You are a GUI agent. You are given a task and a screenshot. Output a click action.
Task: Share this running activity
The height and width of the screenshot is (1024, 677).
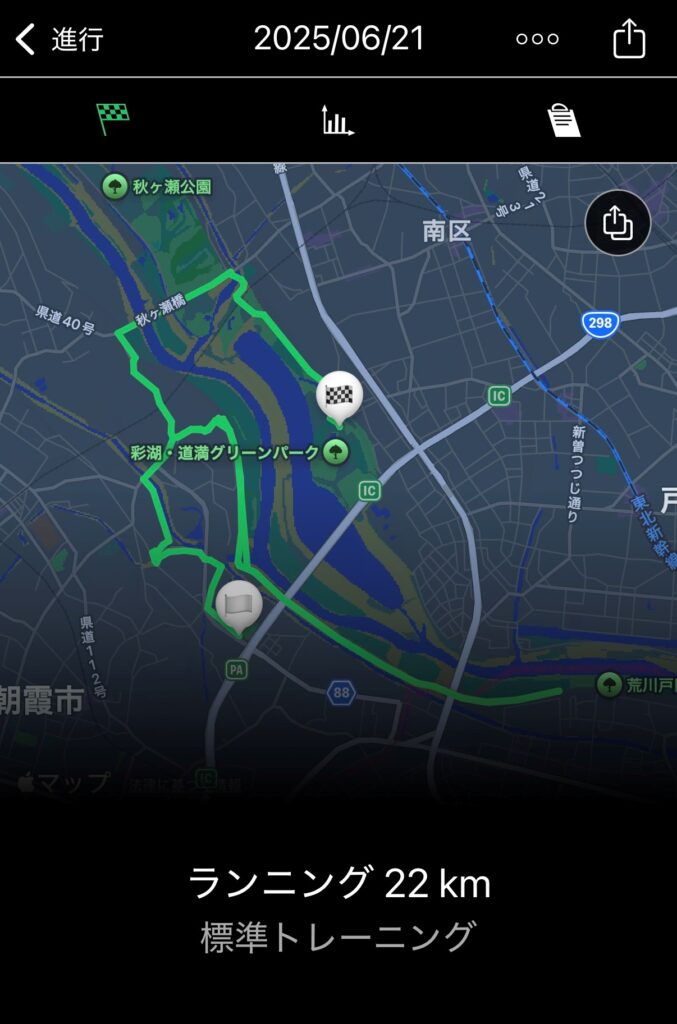[x=629, y=39]
